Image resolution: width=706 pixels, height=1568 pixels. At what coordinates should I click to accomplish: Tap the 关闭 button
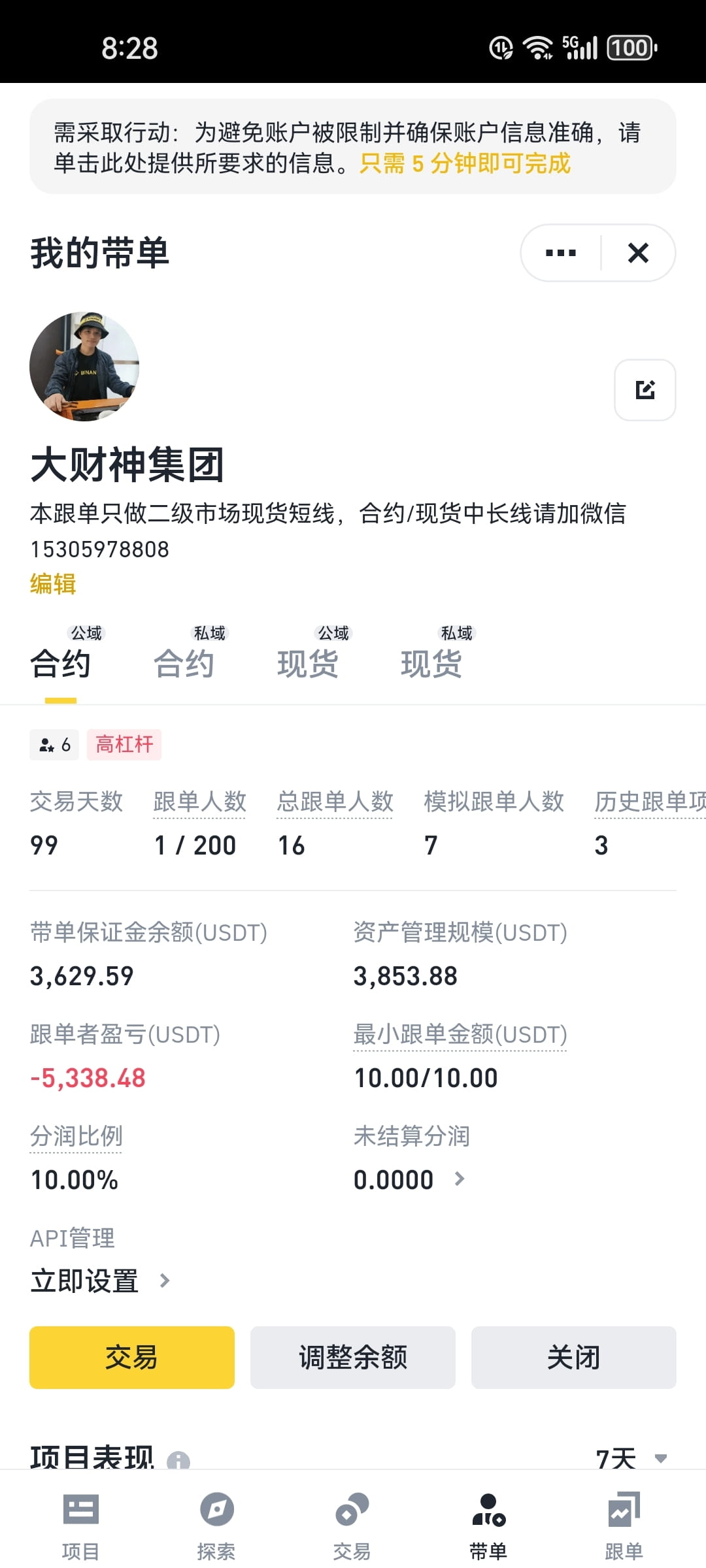click(573, 1357)
